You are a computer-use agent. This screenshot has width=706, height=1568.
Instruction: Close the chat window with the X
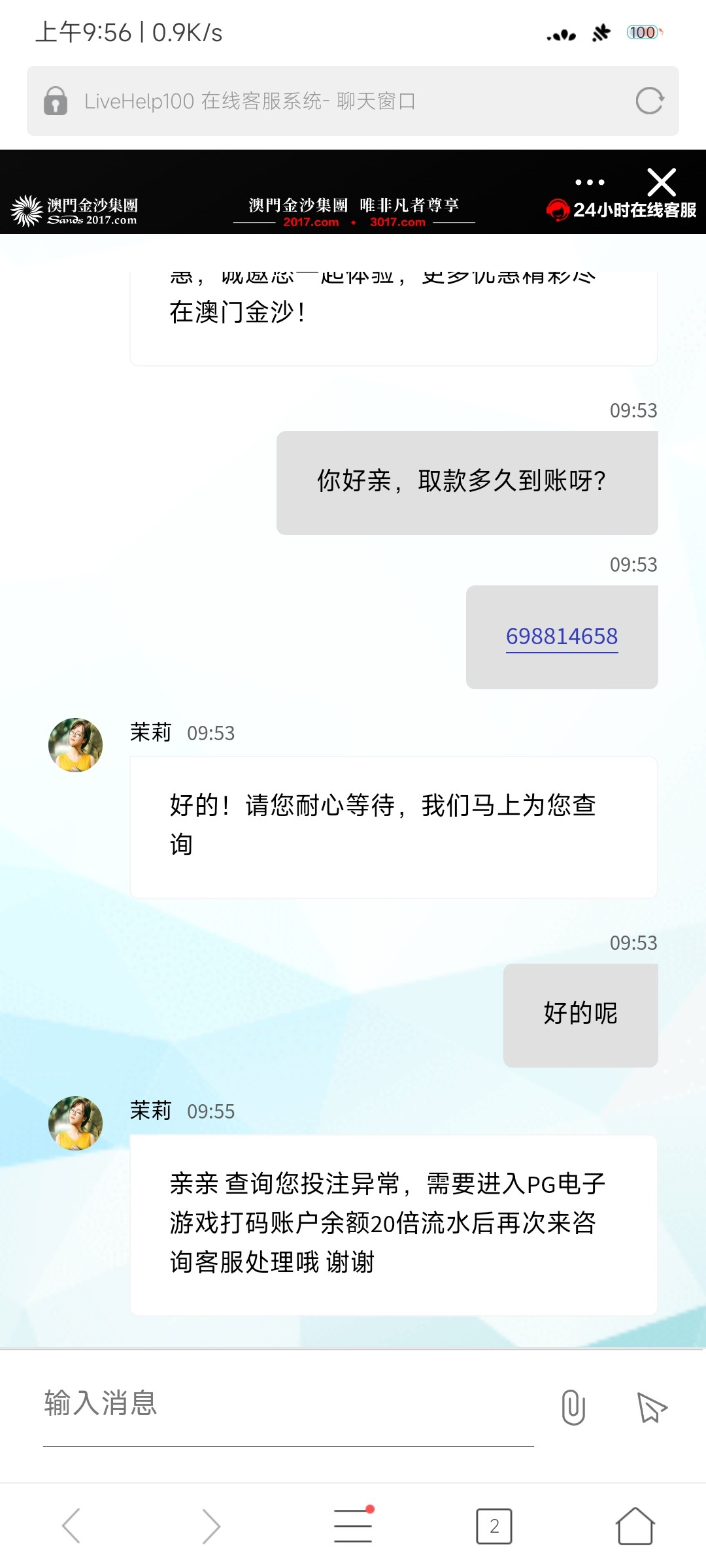click(662, 182)
